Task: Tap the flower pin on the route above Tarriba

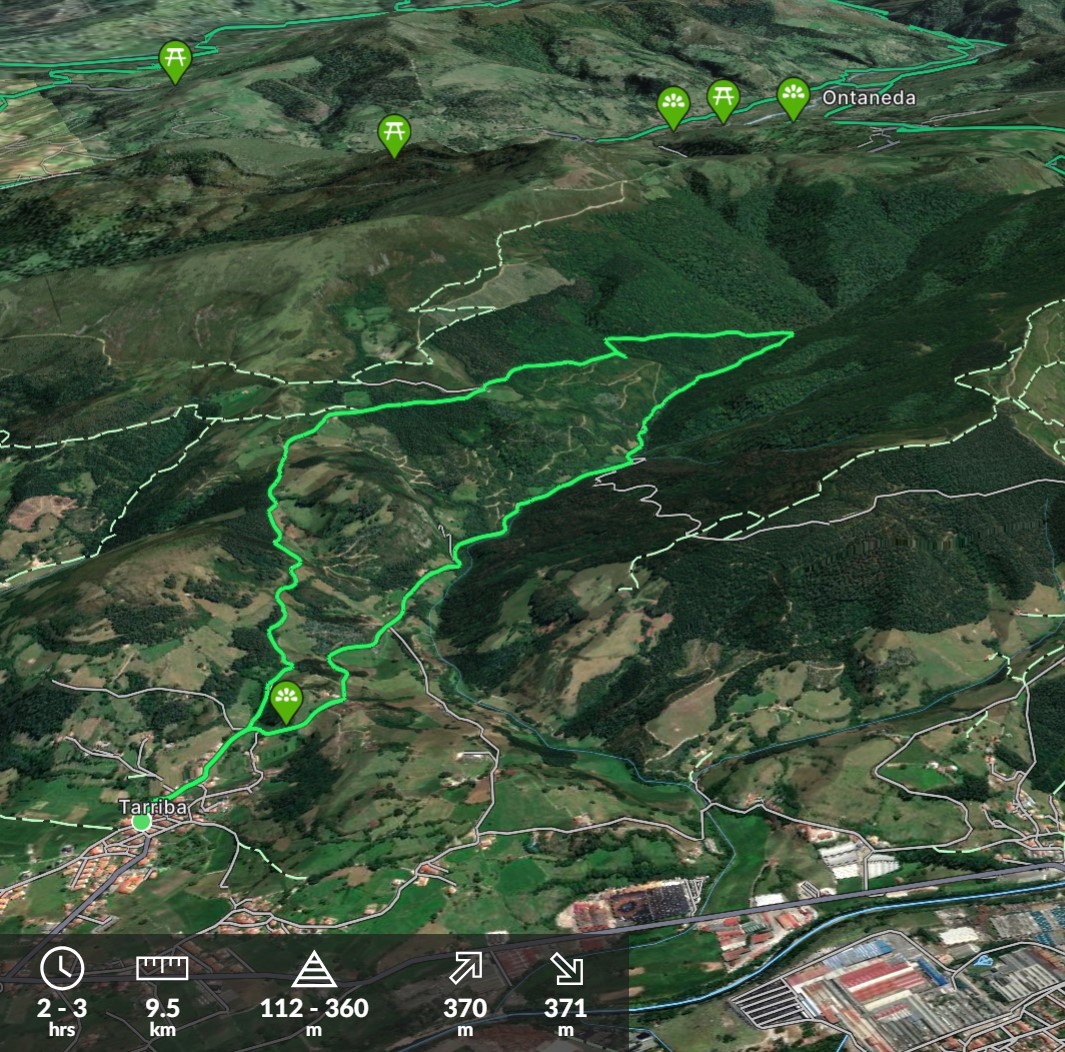Action: coord(287,699)
